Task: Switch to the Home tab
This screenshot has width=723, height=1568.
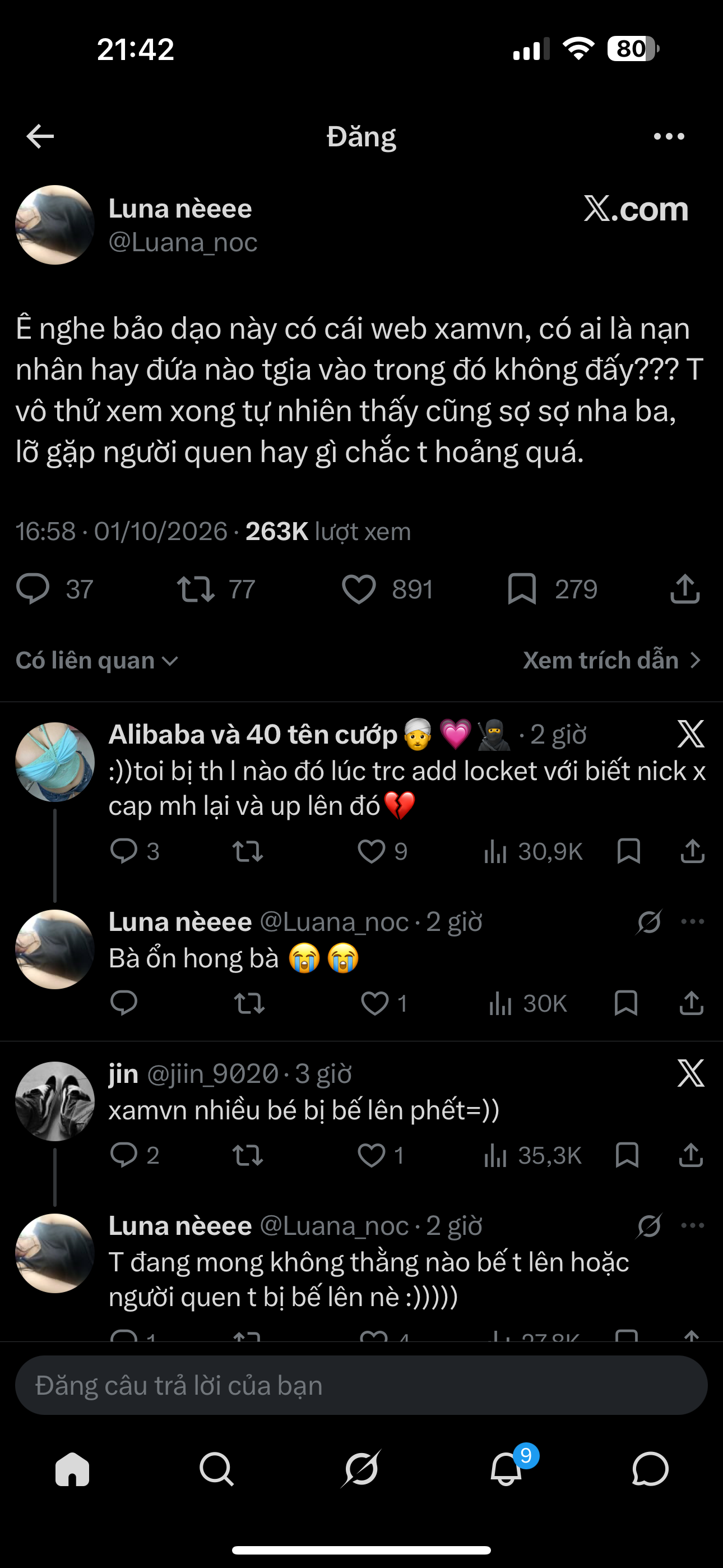Action: click(x=72, y=1469)
